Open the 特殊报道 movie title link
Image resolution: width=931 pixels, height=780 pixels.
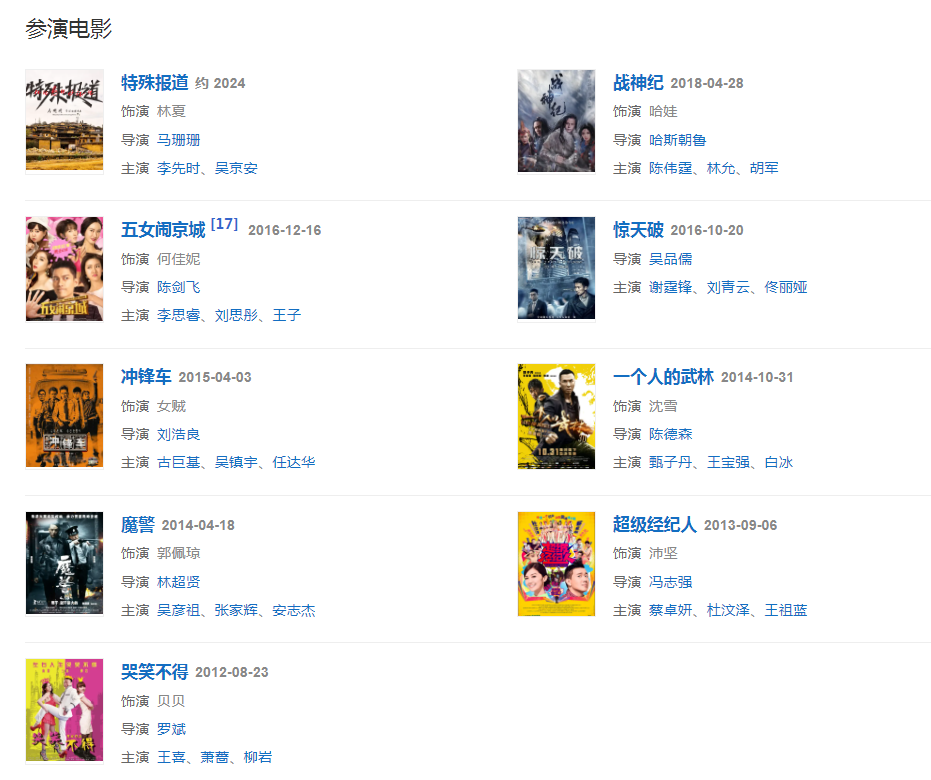coord(155,82)
